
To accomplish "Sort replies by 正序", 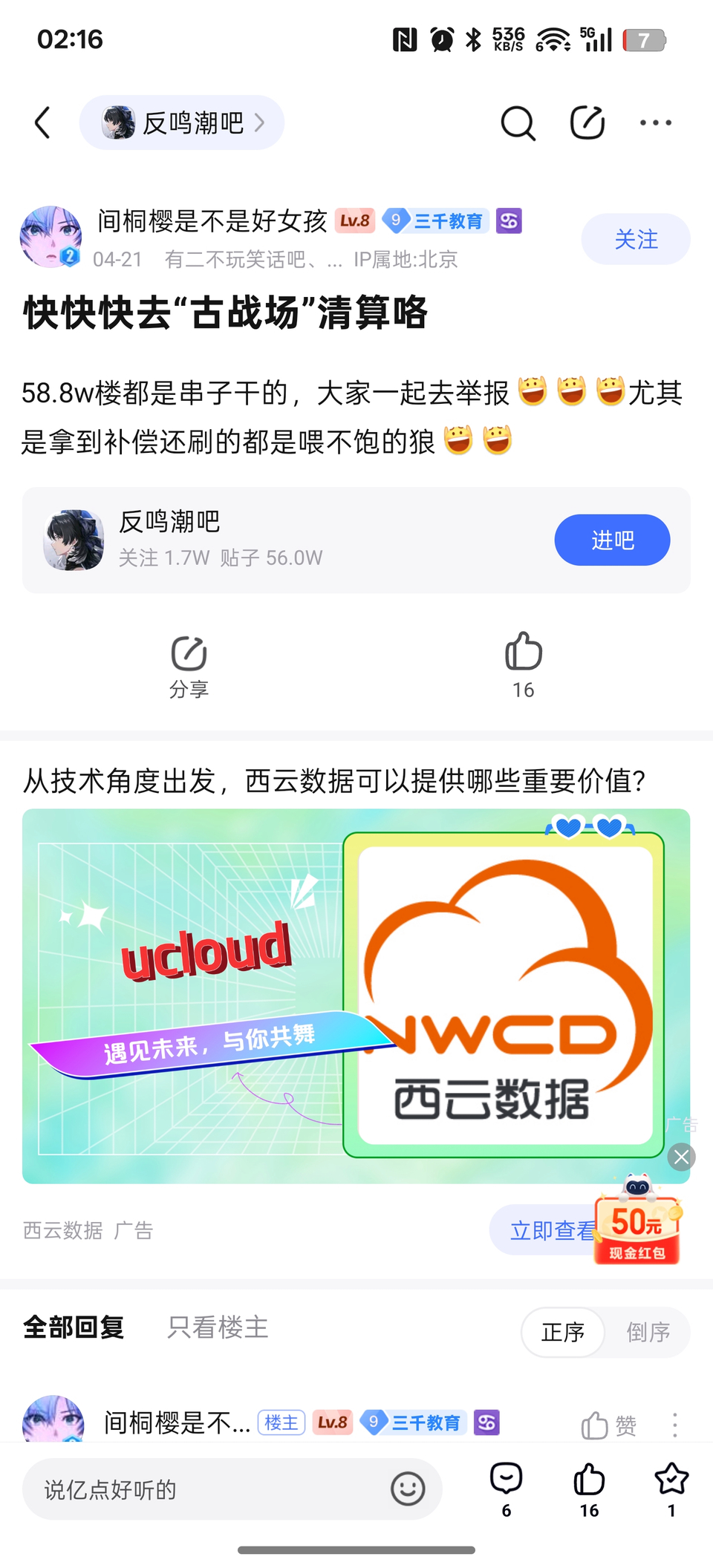I will click(563, 1333).
